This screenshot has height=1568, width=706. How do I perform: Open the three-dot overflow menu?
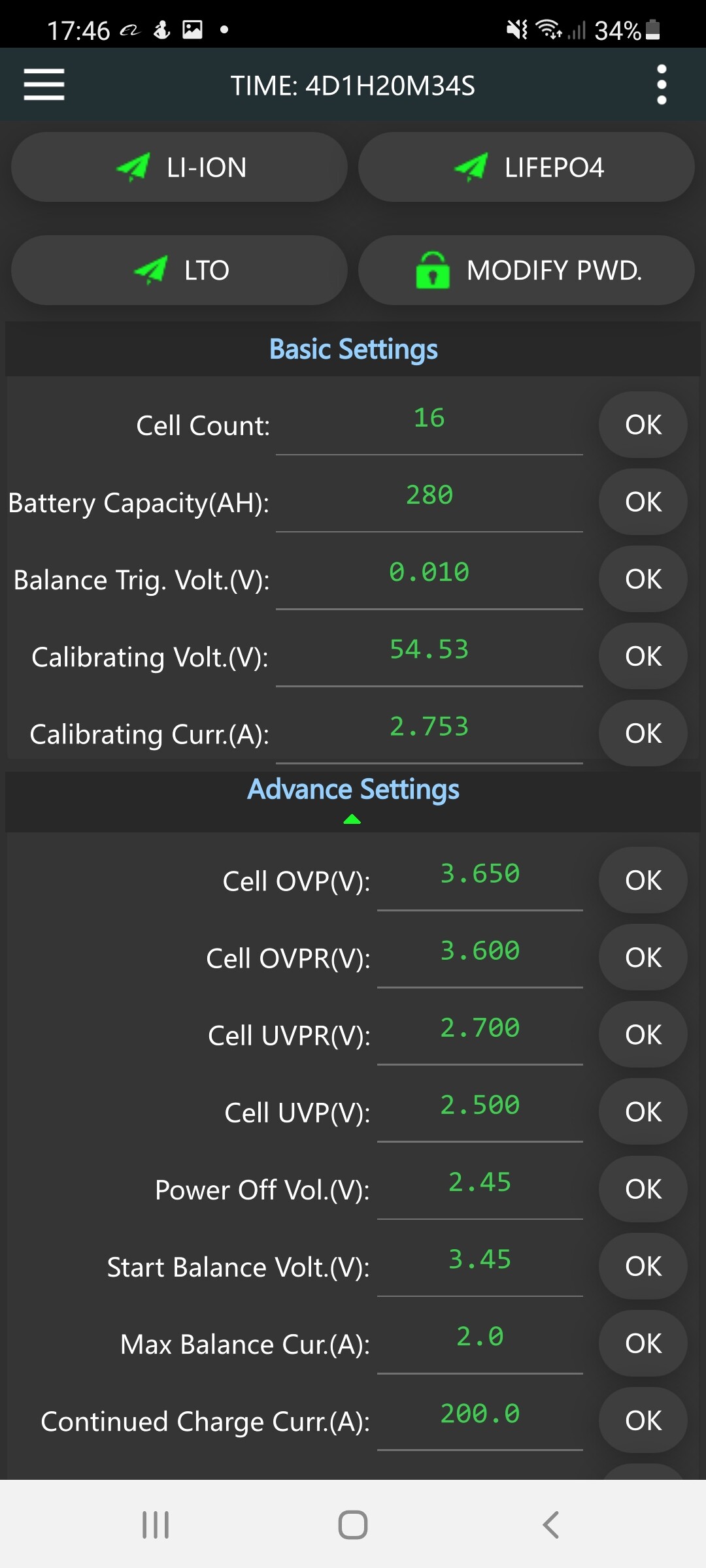[662, 85]
